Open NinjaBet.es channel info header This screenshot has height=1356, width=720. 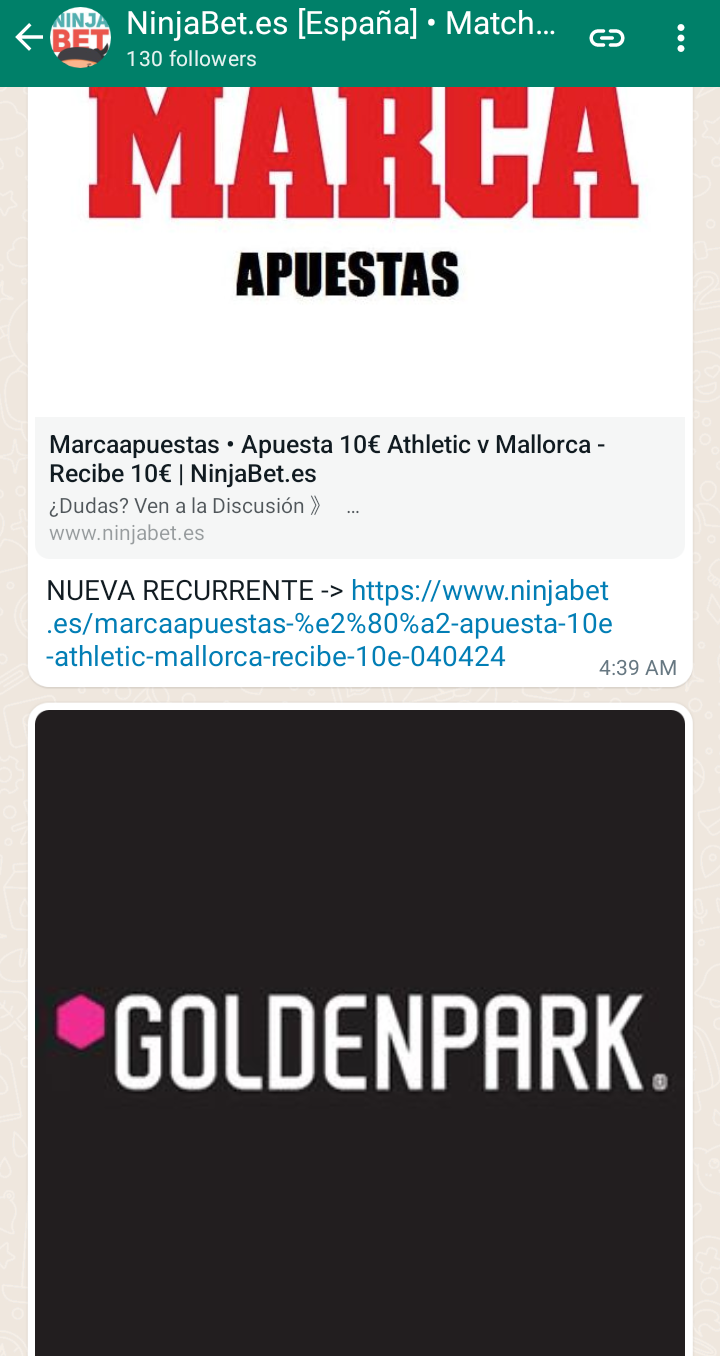coord(340,38)
